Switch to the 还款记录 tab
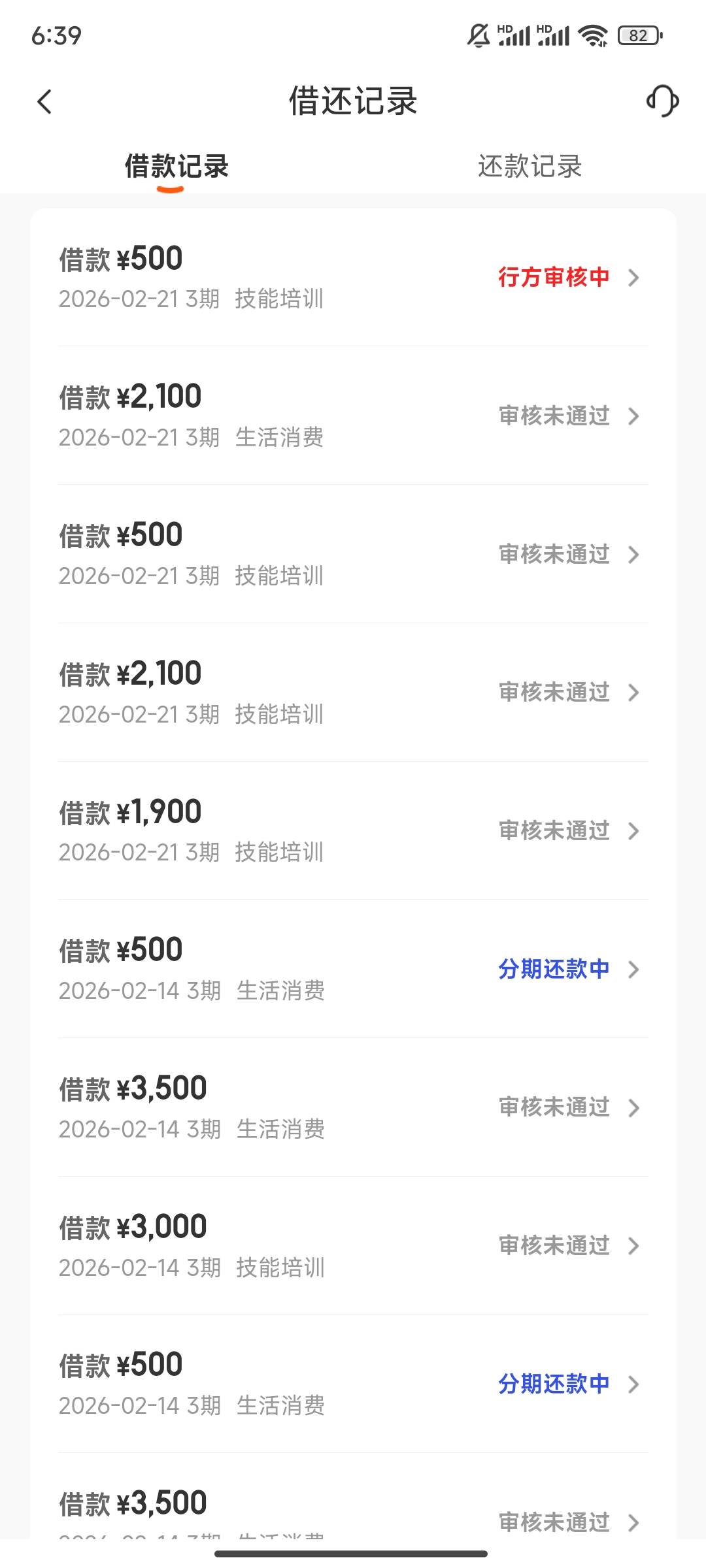This screenshot has width=706, height=1568. [529, 167]
